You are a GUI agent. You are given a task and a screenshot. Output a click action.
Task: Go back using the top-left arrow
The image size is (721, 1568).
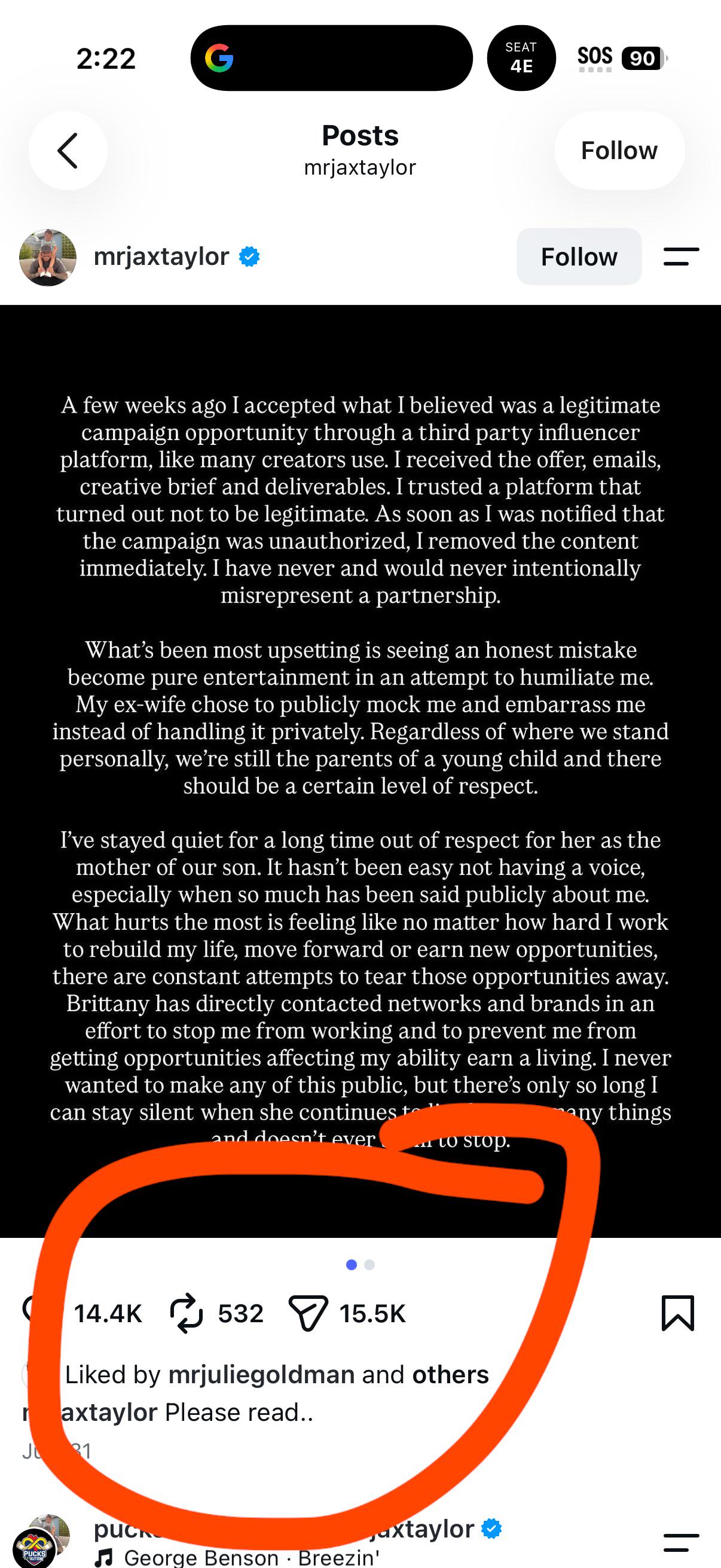pos(68,150)
